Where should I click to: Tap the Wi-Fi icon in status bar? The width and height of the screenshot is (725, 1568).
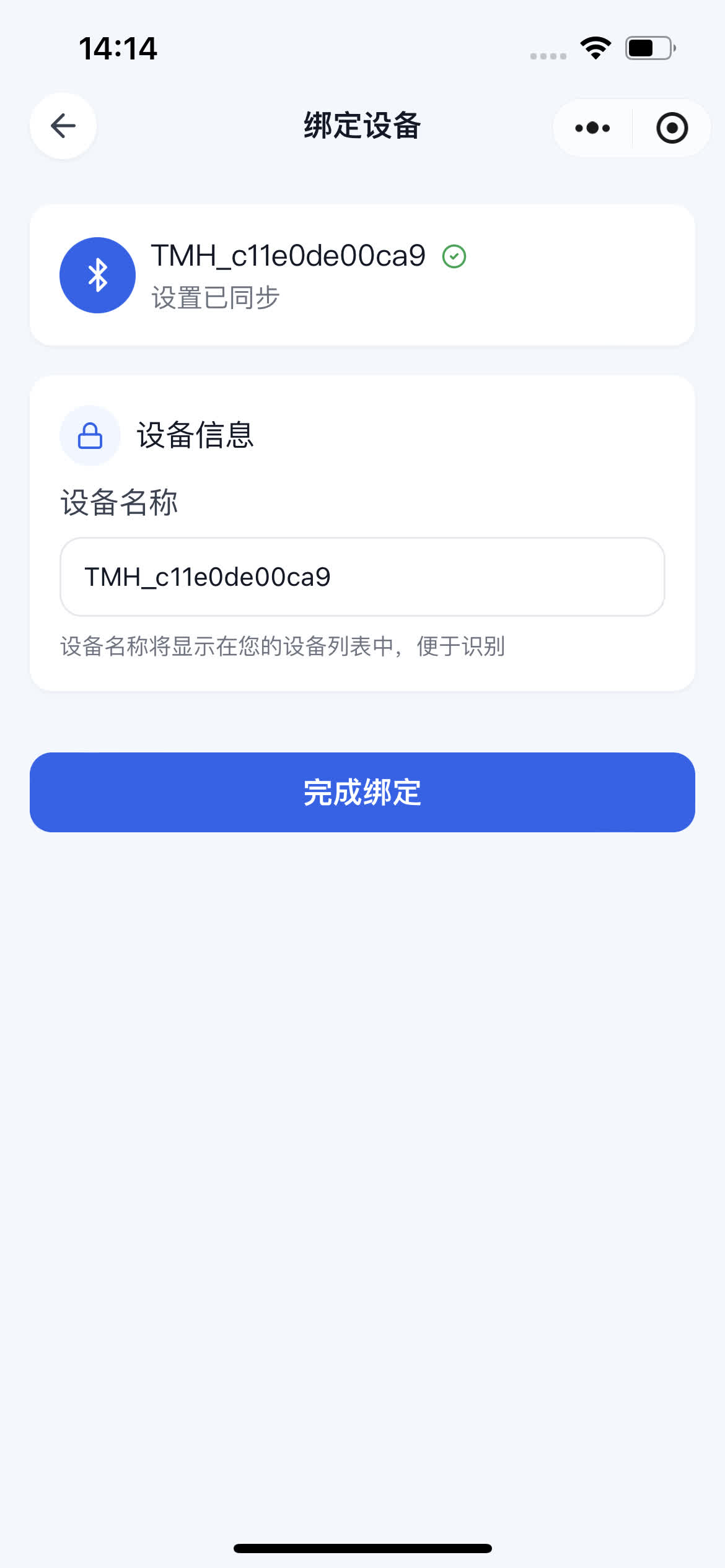point(594,50)
